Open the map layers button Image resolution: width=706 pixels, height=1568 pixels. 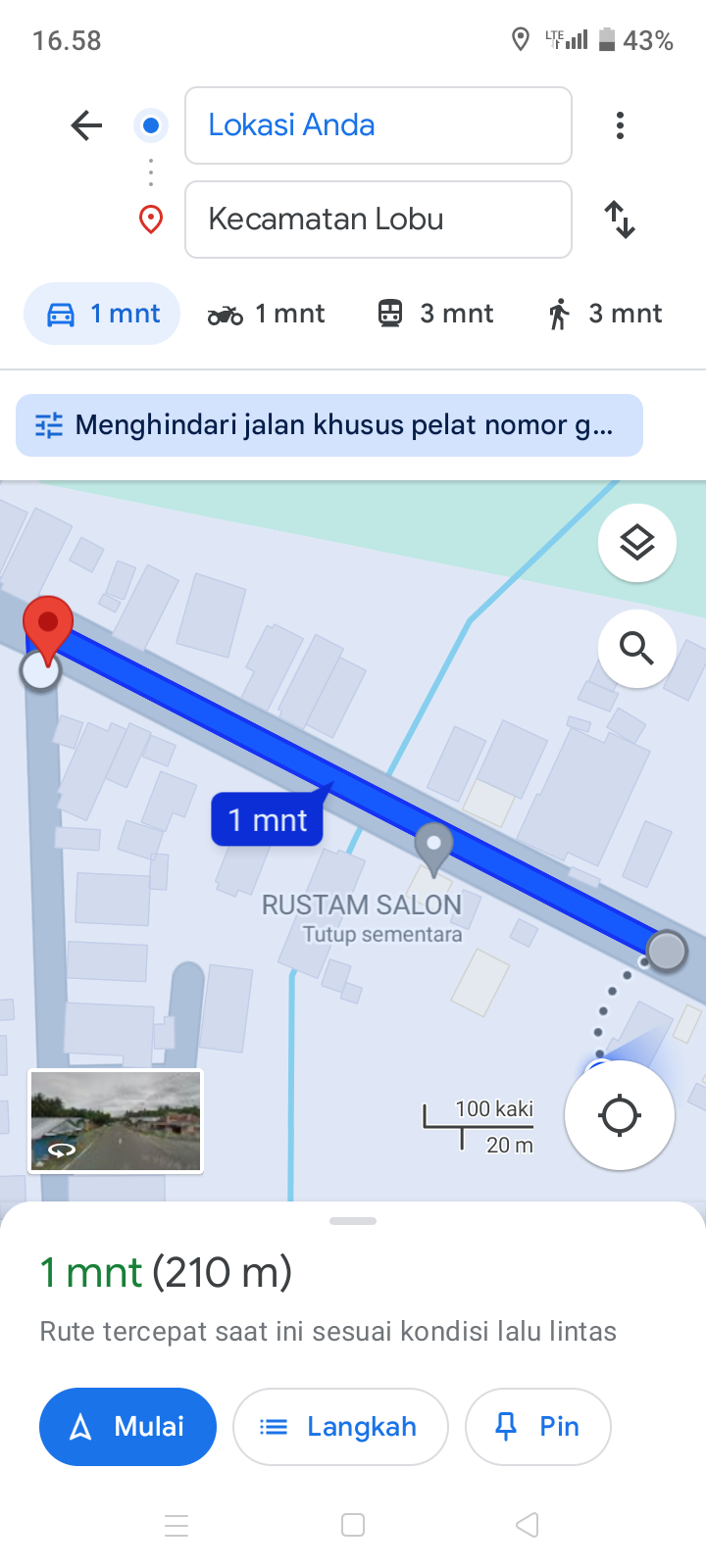click(x=637, y=543)
